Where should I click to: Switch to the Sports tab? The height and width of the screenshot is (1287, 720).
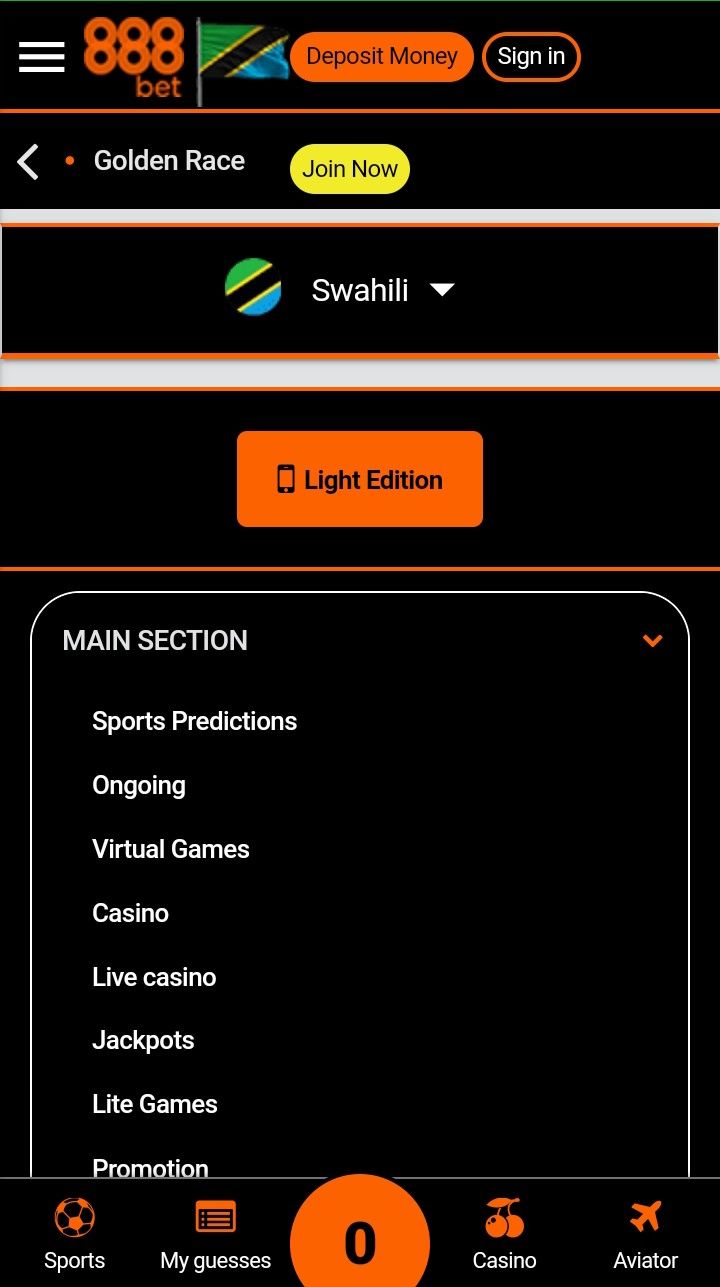[74, 1236]
